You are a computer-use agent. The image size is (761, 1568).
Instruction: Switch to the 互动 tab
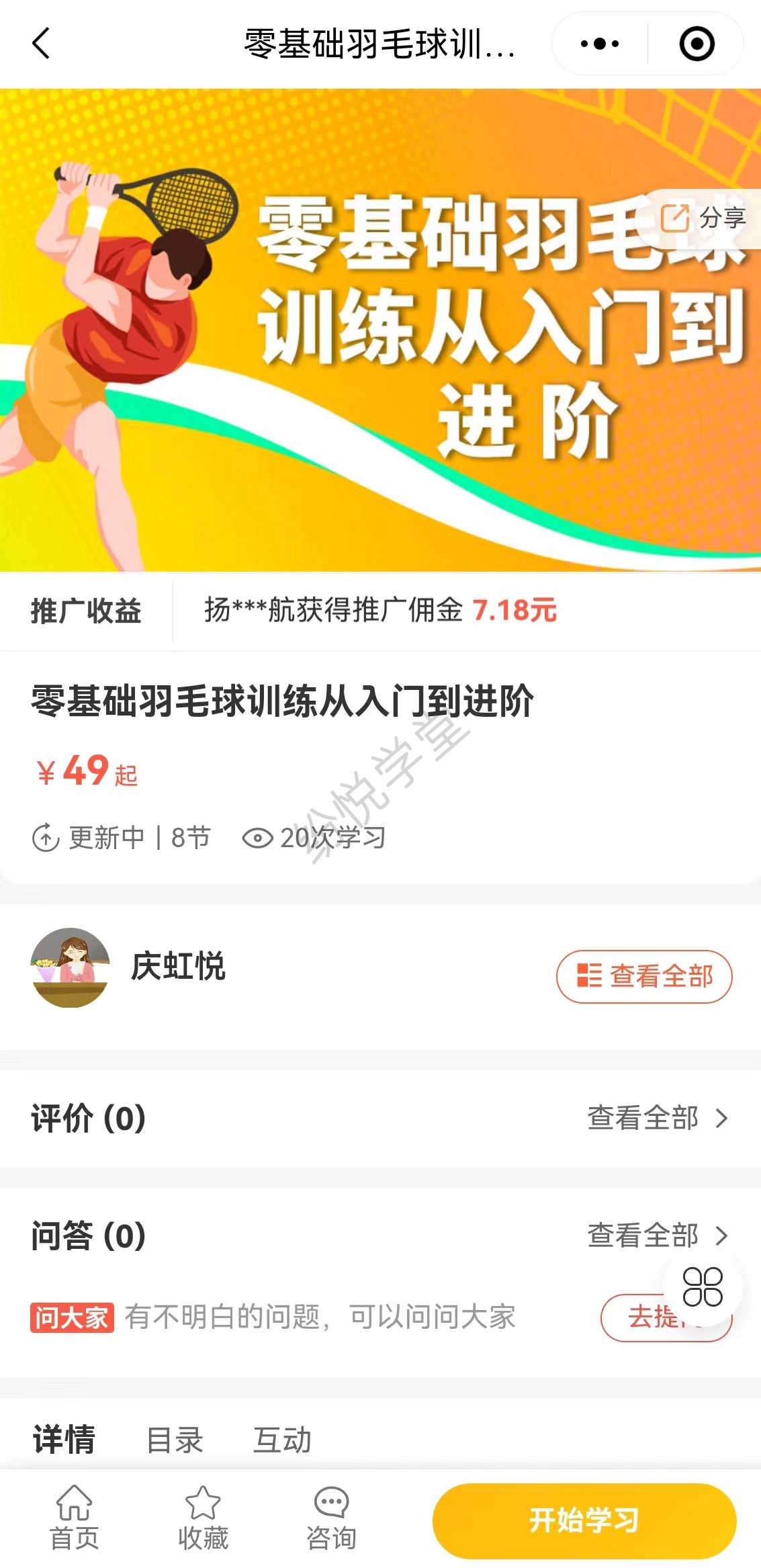click(x=282, y=1439)
